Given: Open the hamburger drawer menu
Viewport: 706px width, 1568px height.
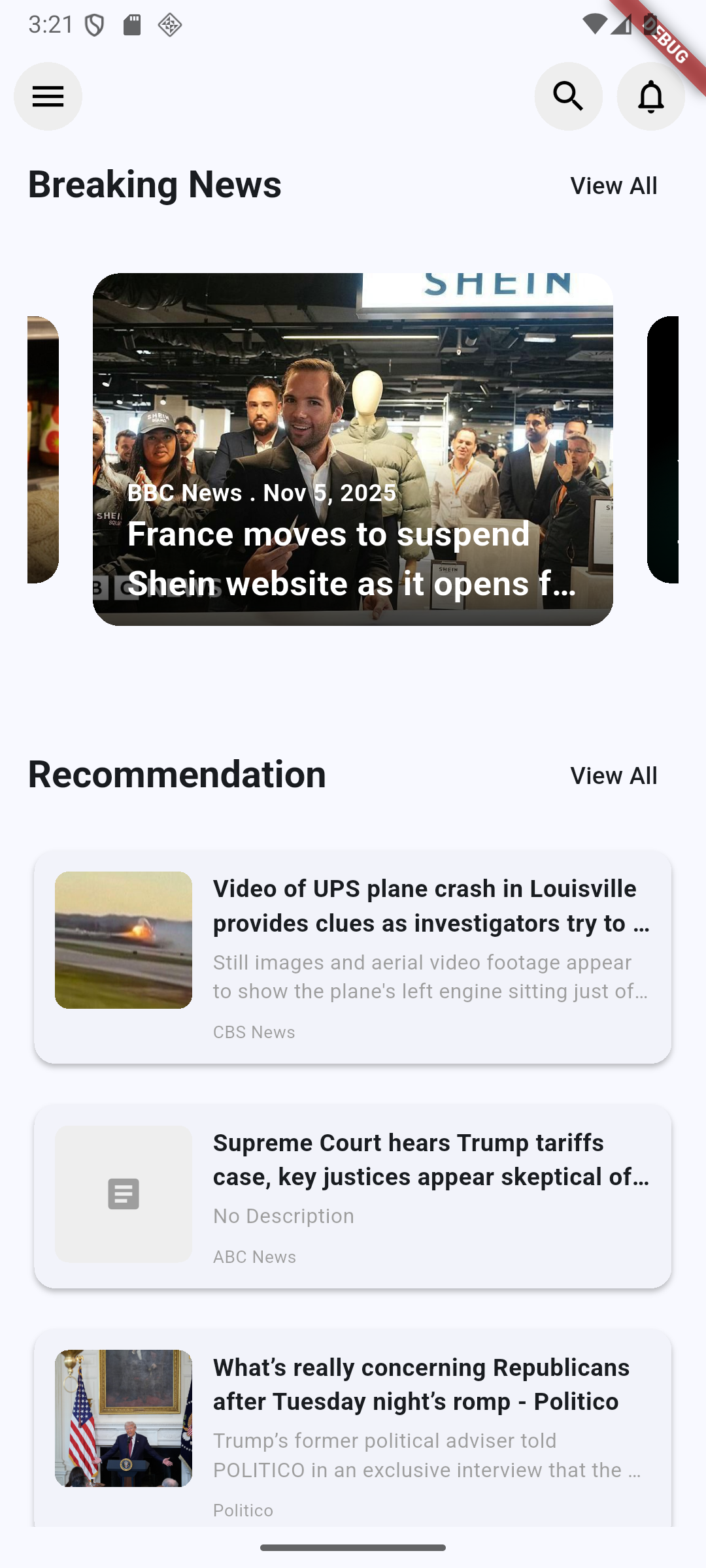Looking at the screenshot, I should [x=48, y=97].
